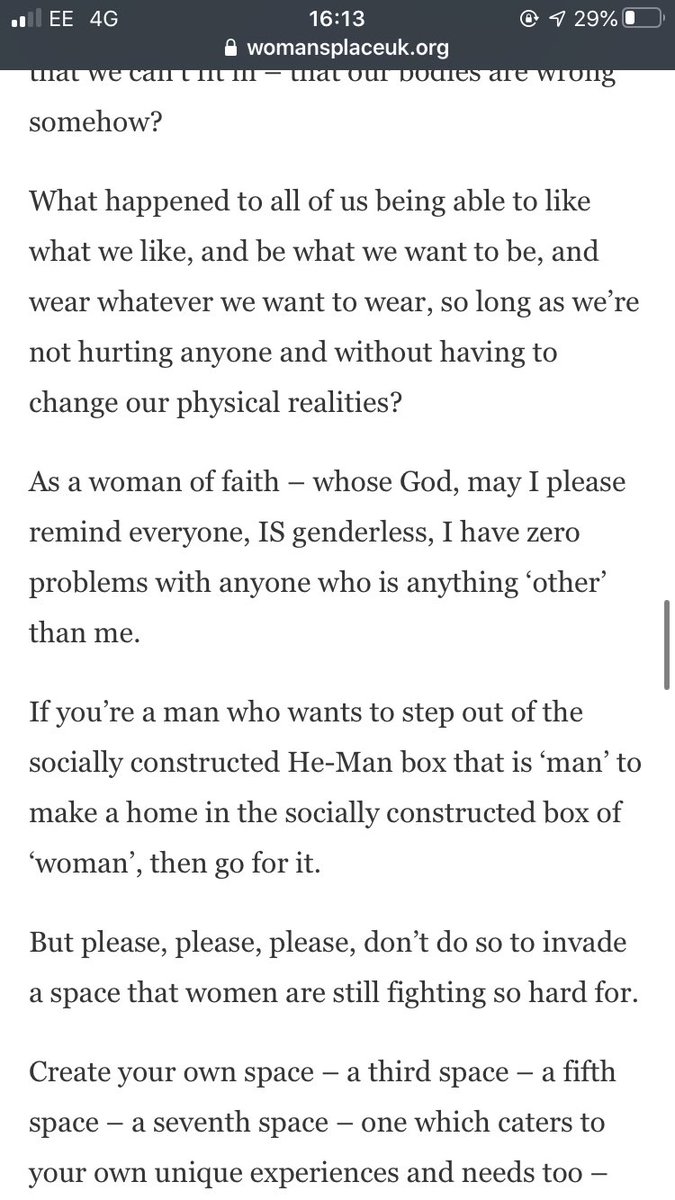Tap the womansplaceuk.org address bar
This screenshot has height=1200, width=675.
(x=337, y=47)
